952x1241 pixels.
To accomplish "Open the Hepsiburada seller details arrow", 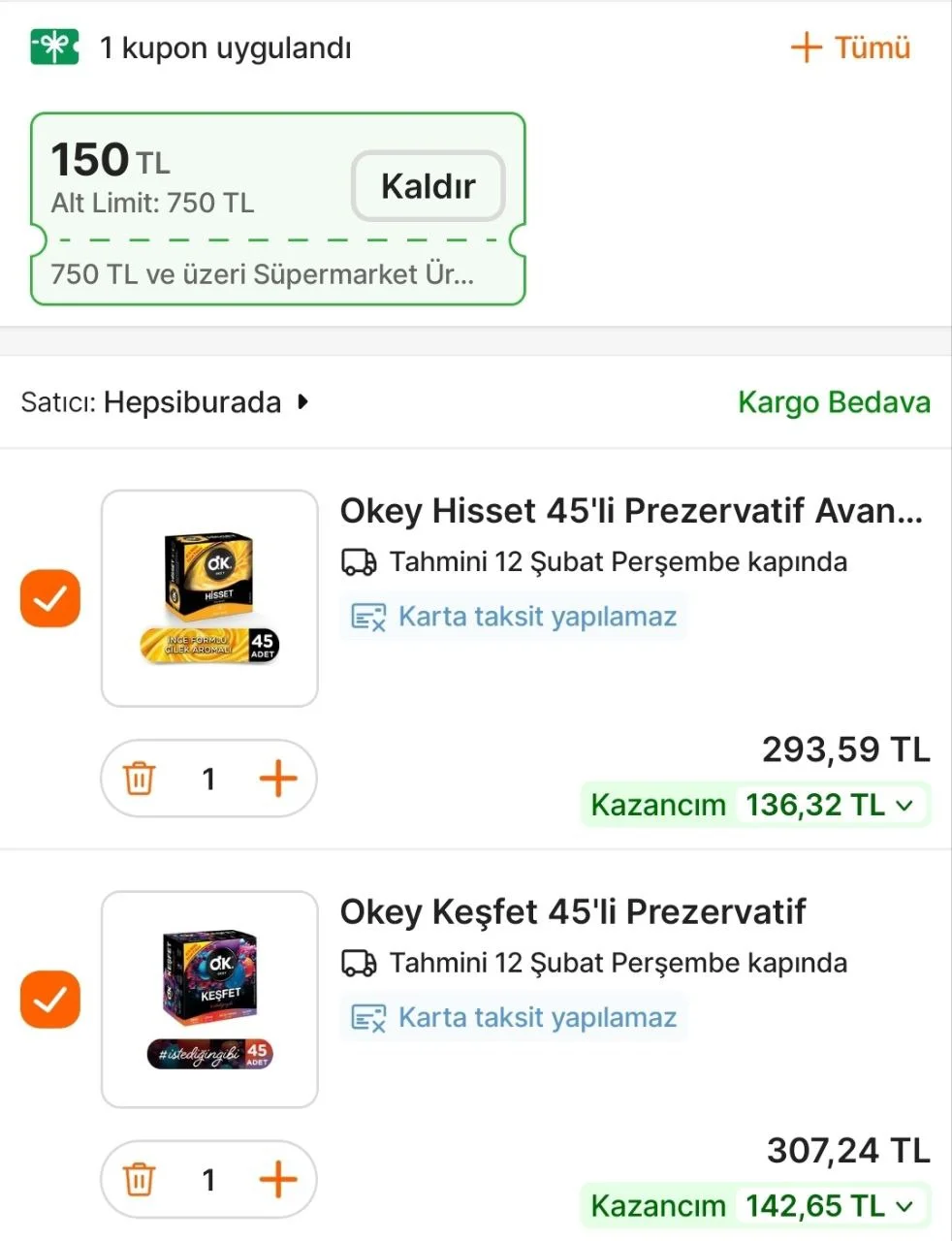I will [303, 402].
